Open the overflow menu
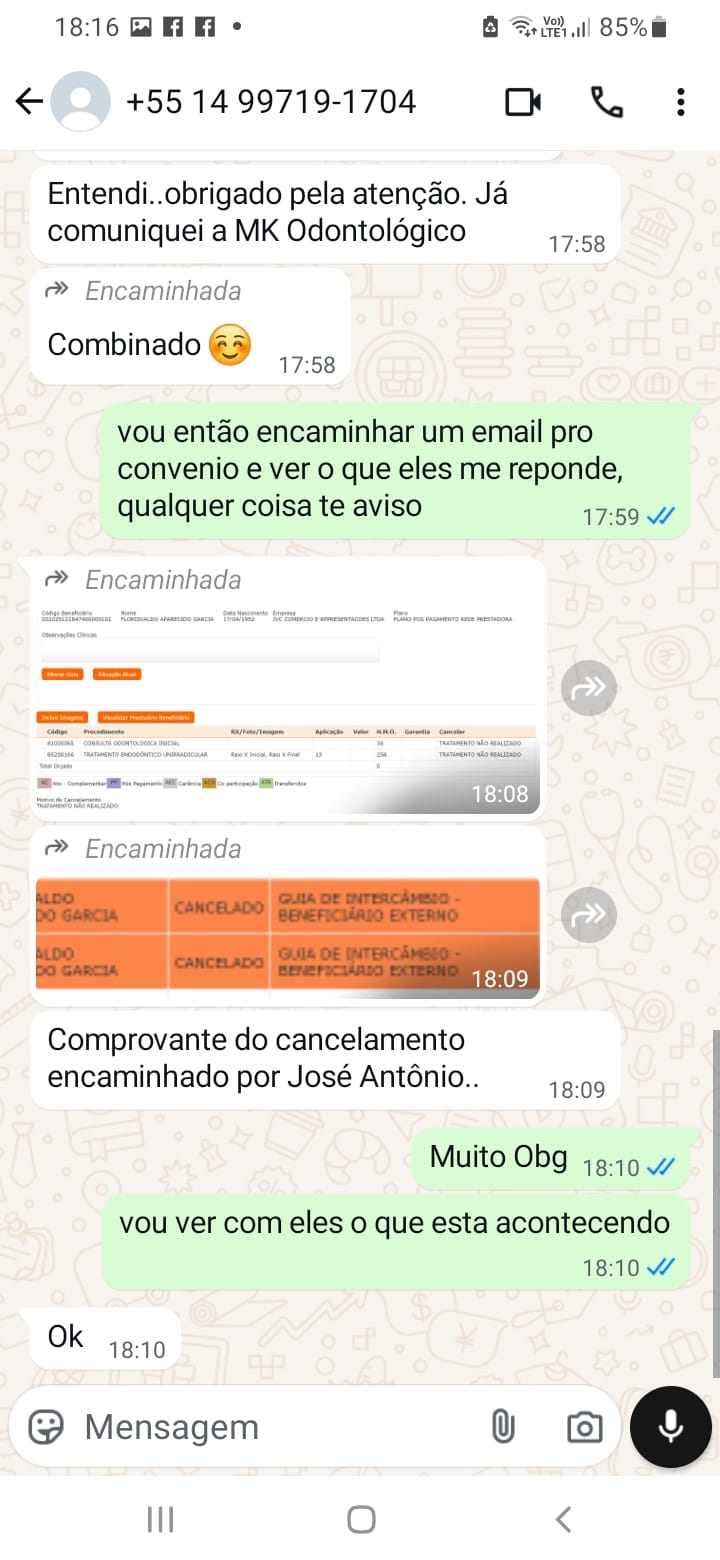The height and width of the screenshot is (1560, 720). tap(680, 102)
